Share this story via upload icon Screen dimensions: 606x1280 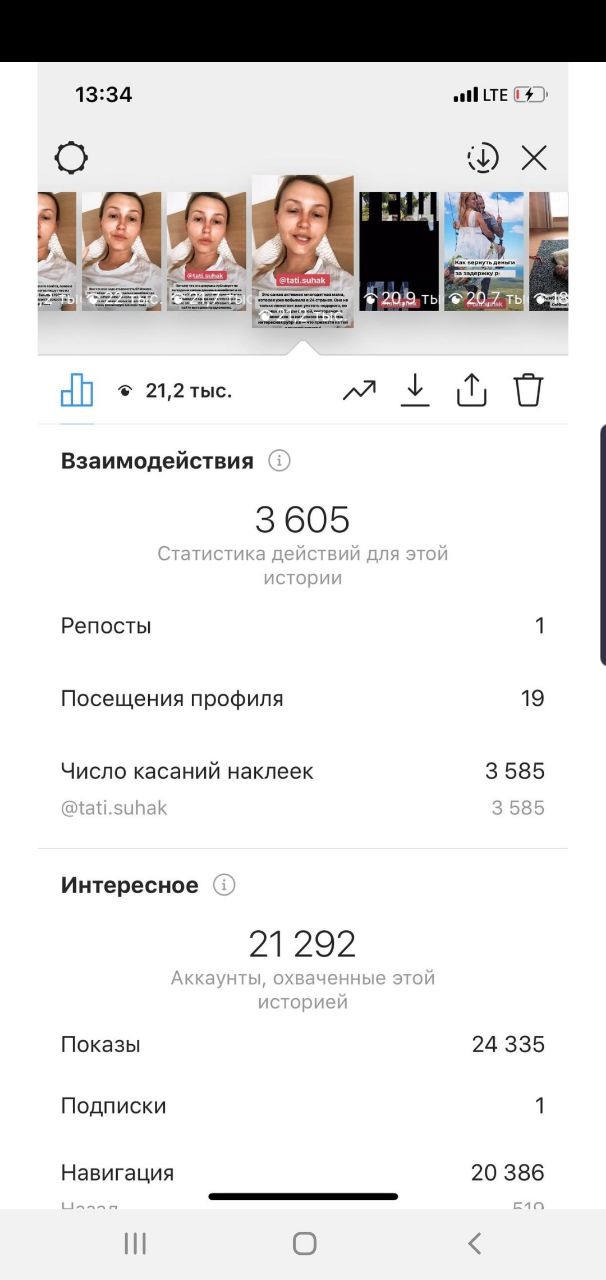pos(471,391)
